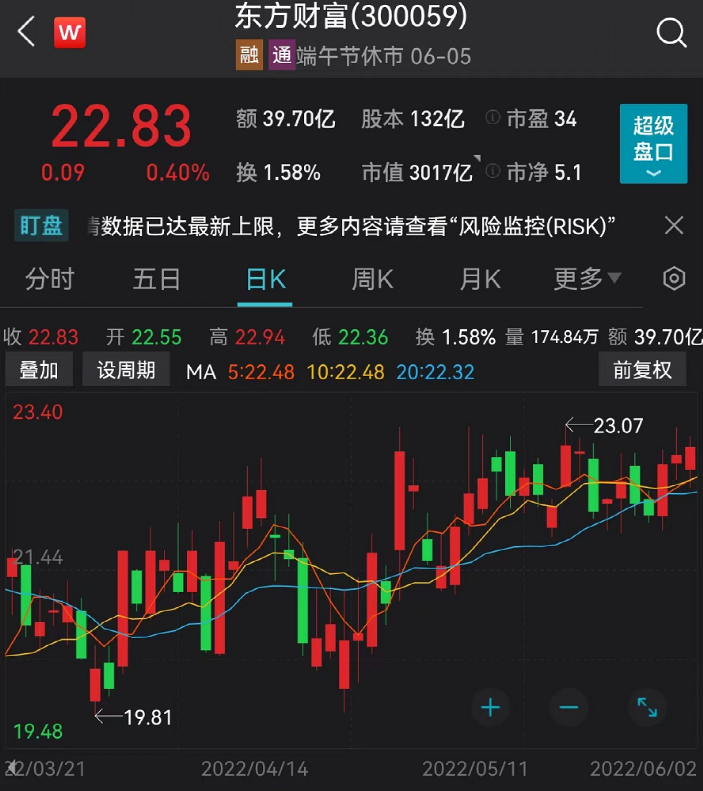Change the 前复权 adjustment setting
The width and height of the screenshot is (703, 791).
(642, 371)
